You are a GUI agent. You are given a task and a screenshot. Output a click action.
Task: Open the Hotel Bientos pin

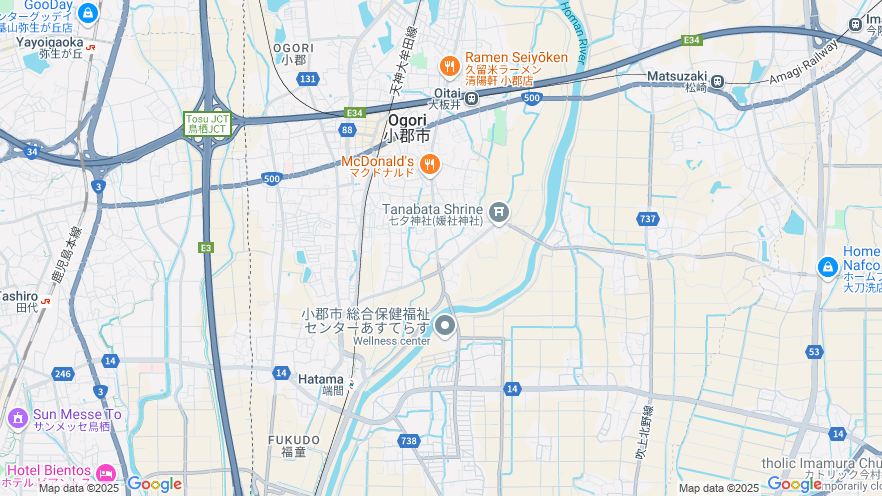[106, 472]
